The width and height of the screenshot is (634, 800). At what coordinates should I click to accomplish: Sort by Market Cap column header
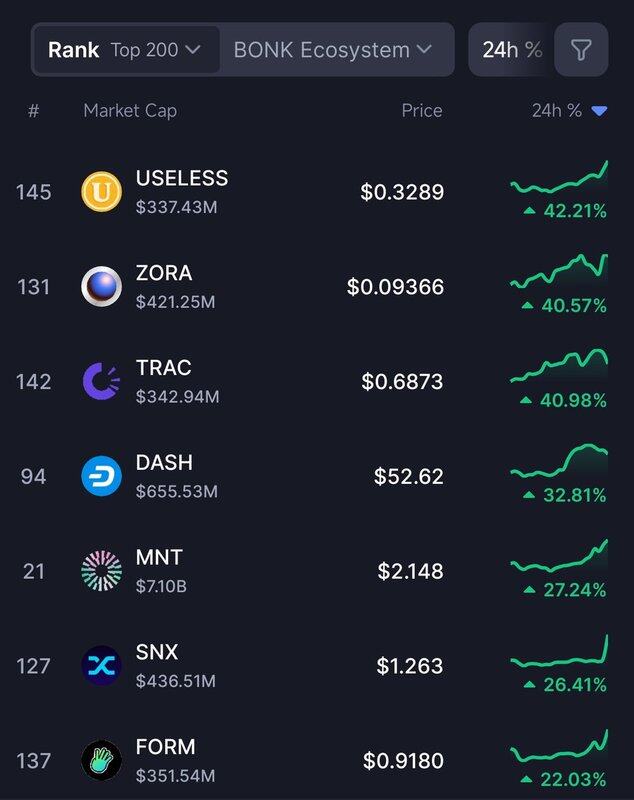[130, 111]
